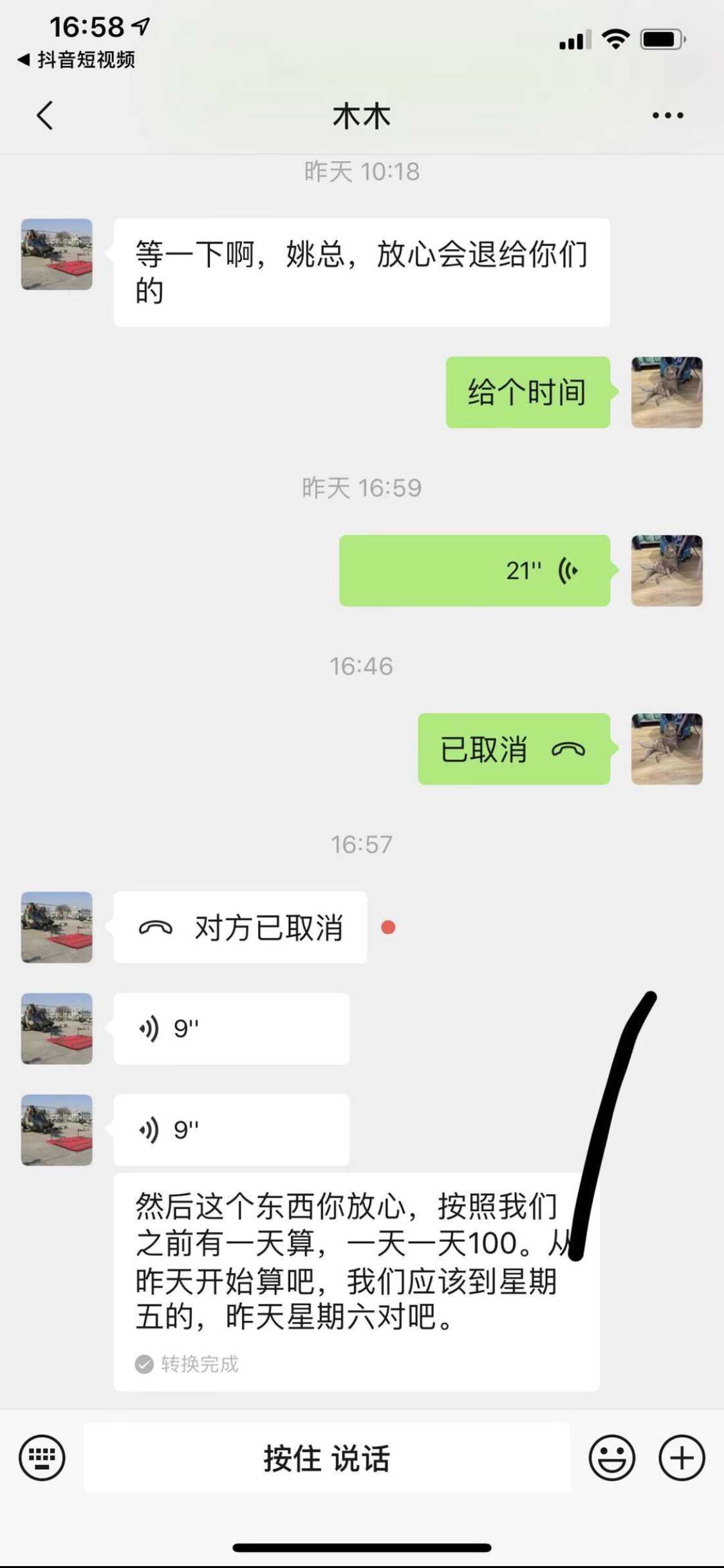Play the 21'' voice message
The image size is (724, 1568).
point(474,570)
